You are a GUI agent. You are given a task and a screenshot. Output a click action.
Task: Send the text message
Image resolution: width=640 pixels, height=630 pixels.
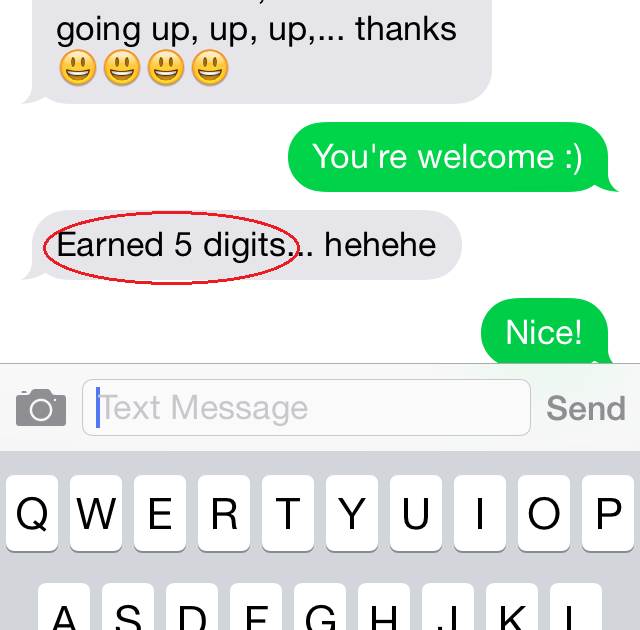tap(585, 408)
